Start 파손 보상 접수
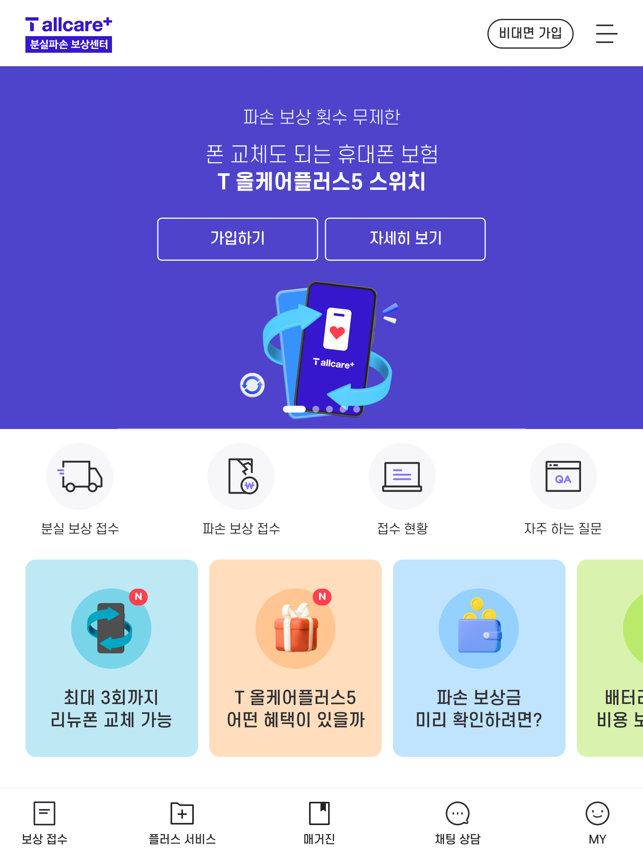 coord(241,490)
